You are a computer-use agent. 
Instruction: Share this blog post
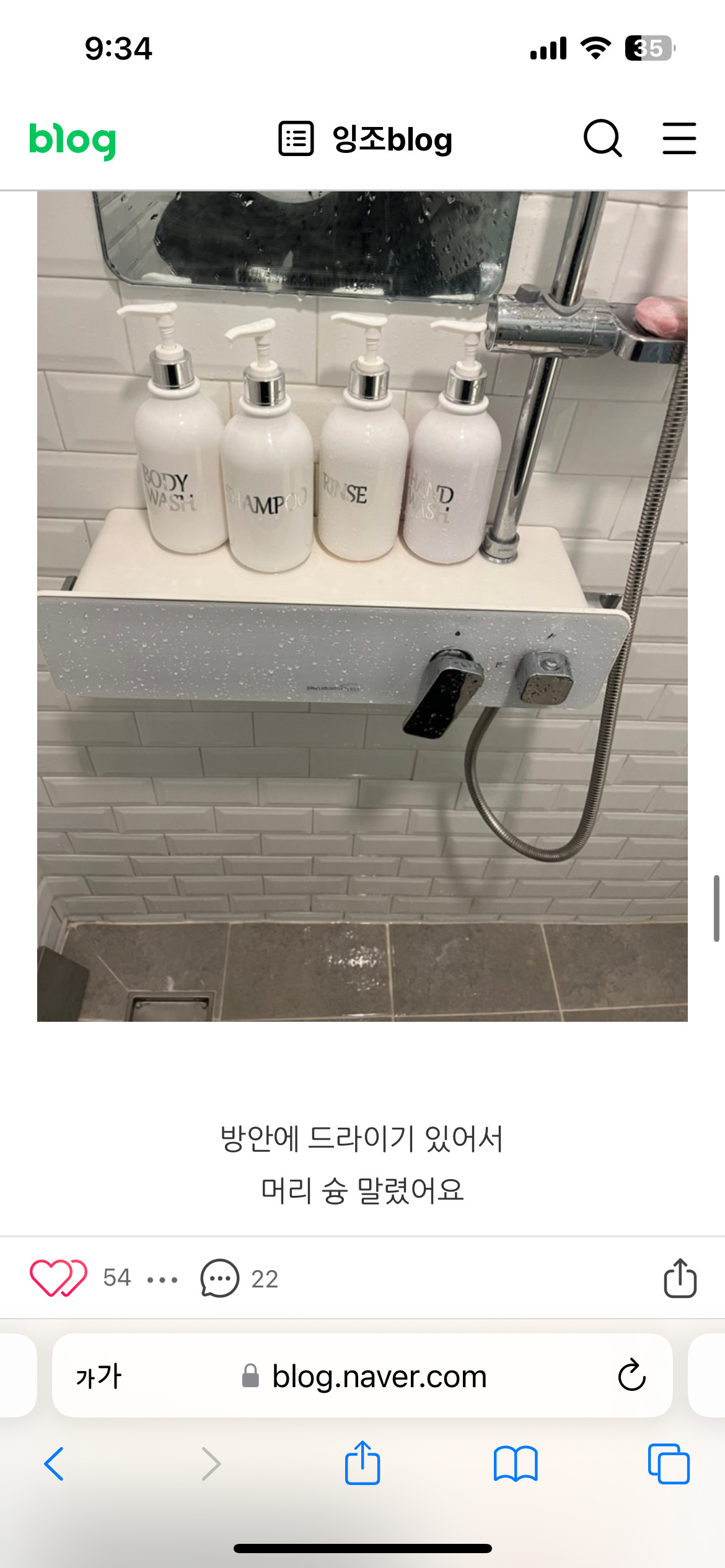coord(680,1278)
